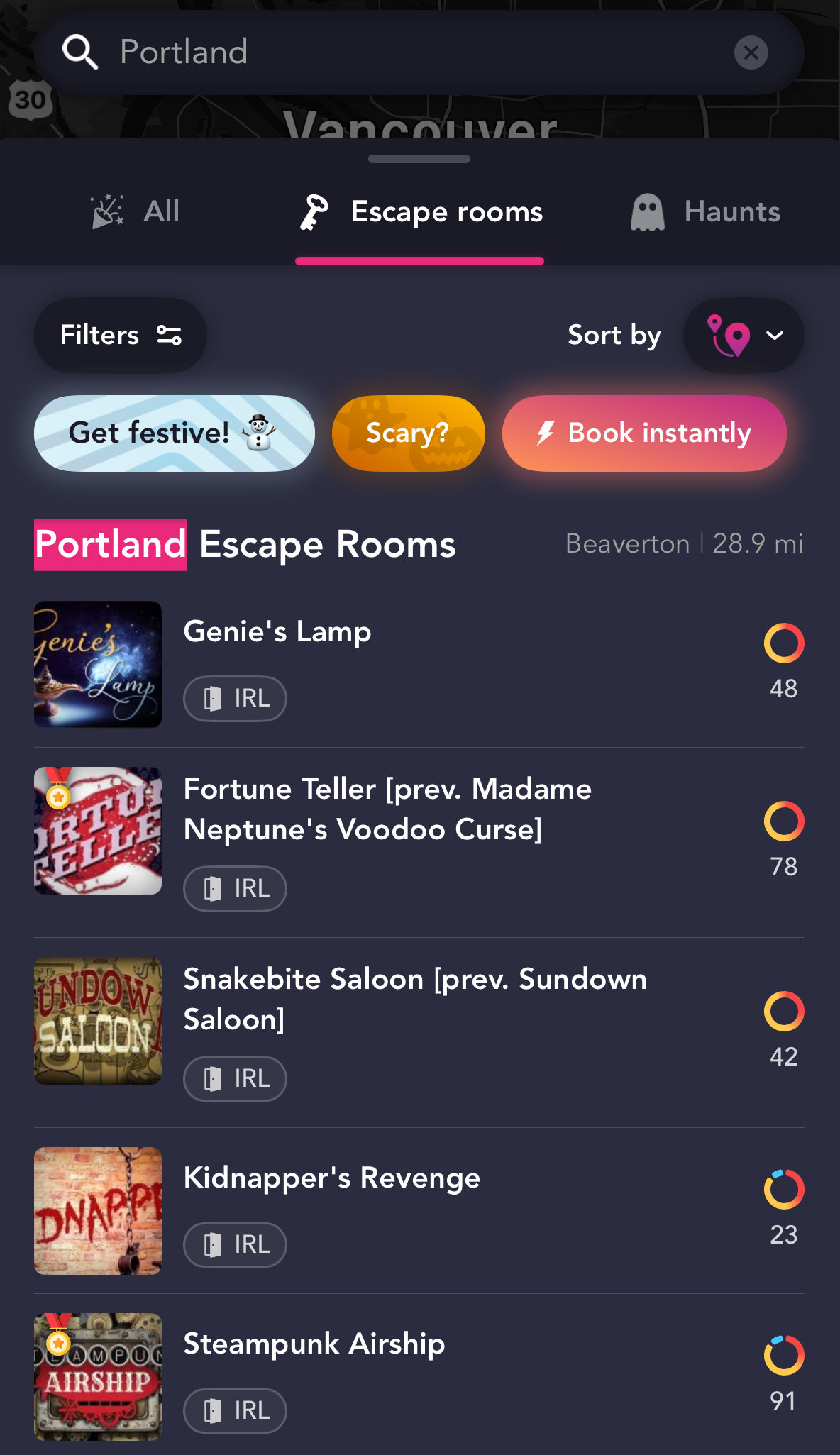
Task: Open the Genie's Lamp escape room
Action: 277,631
